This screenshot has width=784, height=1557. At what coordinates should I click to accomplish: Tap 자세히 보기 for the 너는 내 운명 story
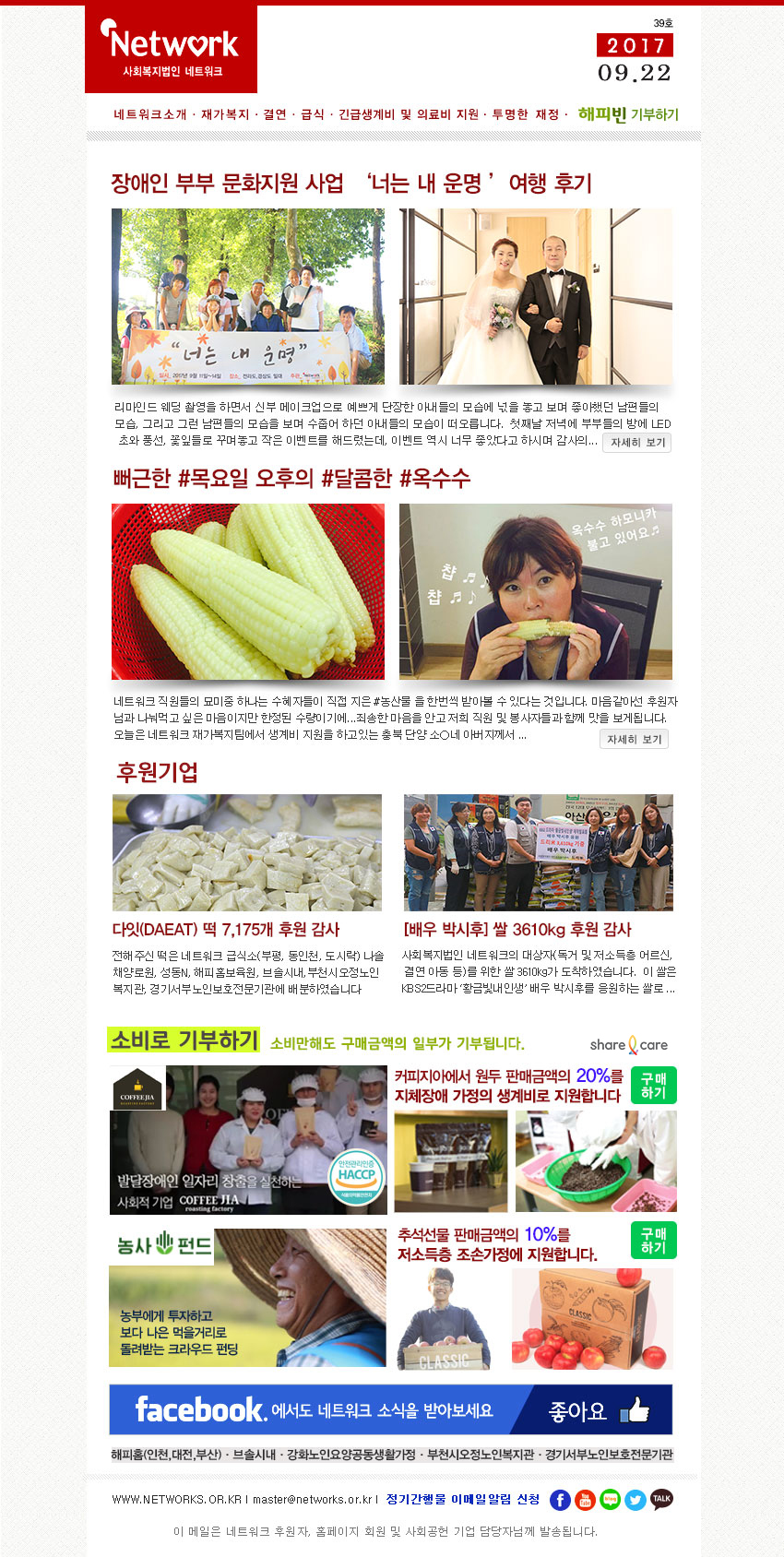pyautogui.click(x=637, y=443)
